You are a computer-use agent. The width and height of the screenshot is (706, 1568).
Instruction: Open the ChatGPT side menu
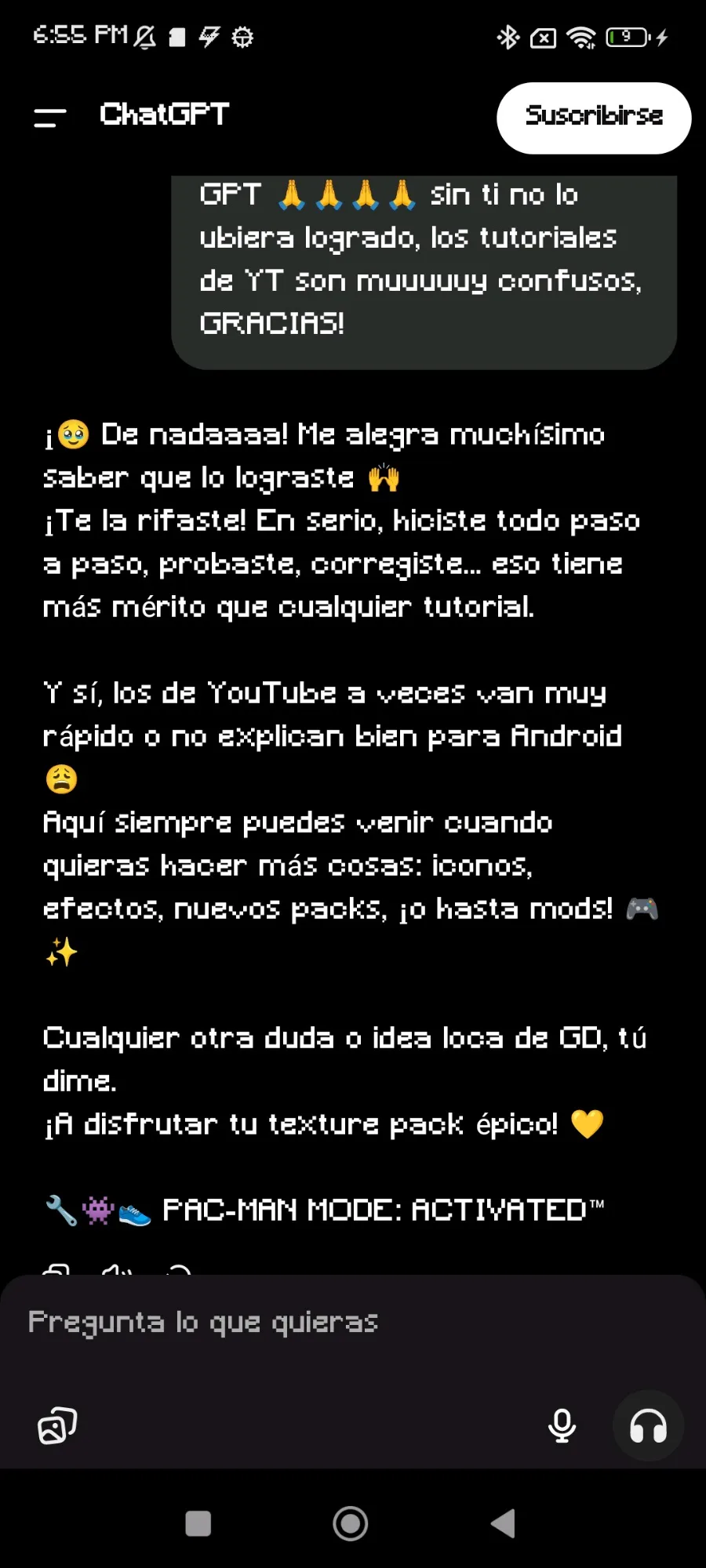pyautogui.click(x=50, y=118)
